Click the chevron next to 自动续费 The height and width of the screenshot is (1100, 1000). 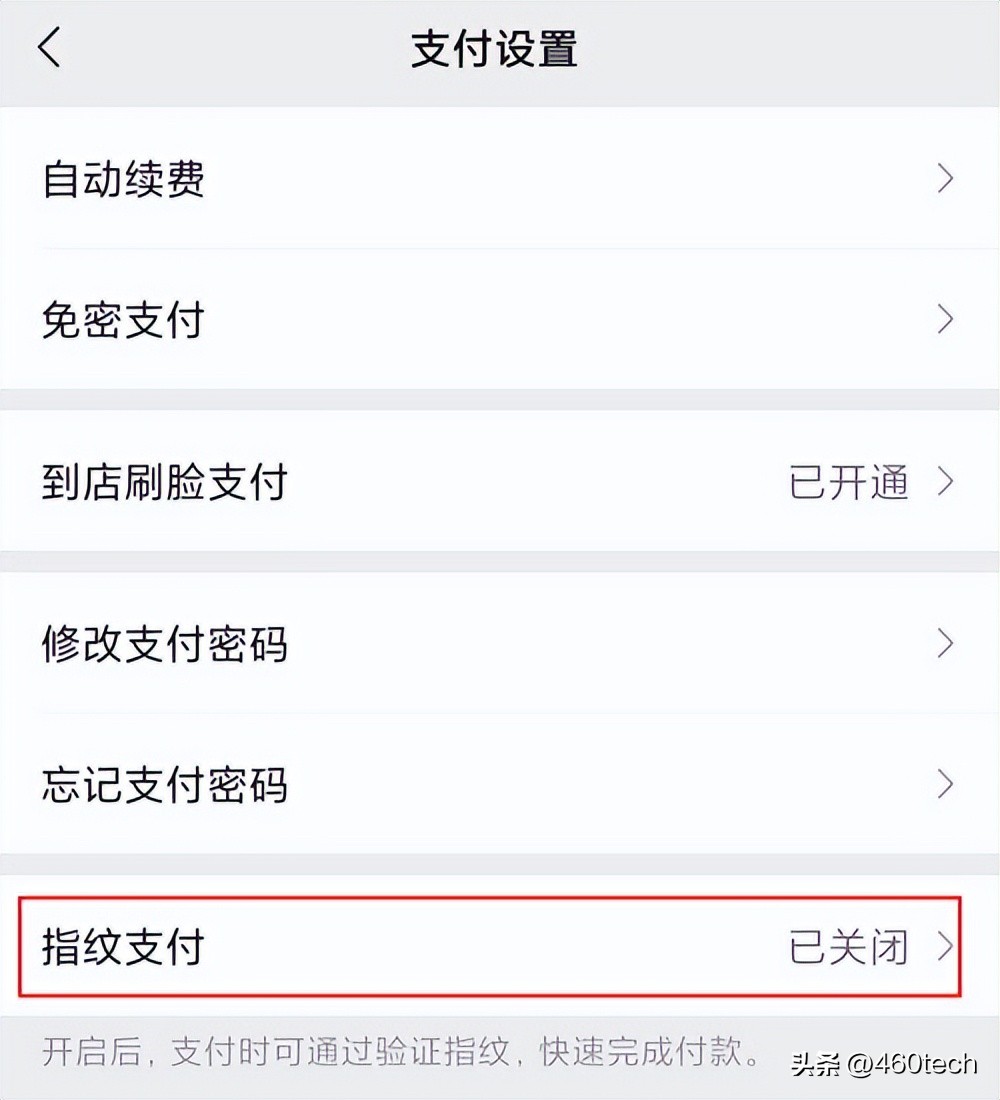944,180
